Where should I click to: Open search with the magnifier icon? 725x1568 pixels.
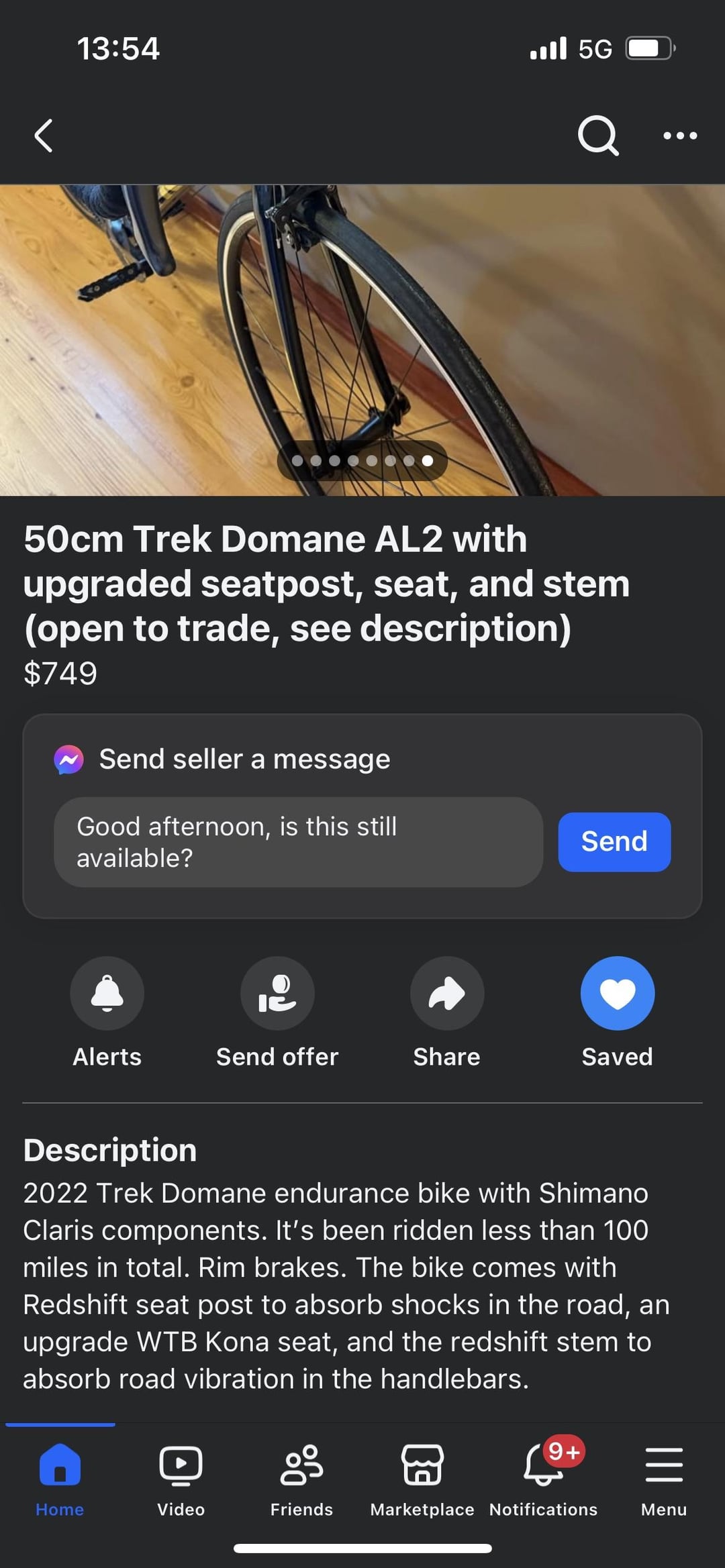(598, 136)
